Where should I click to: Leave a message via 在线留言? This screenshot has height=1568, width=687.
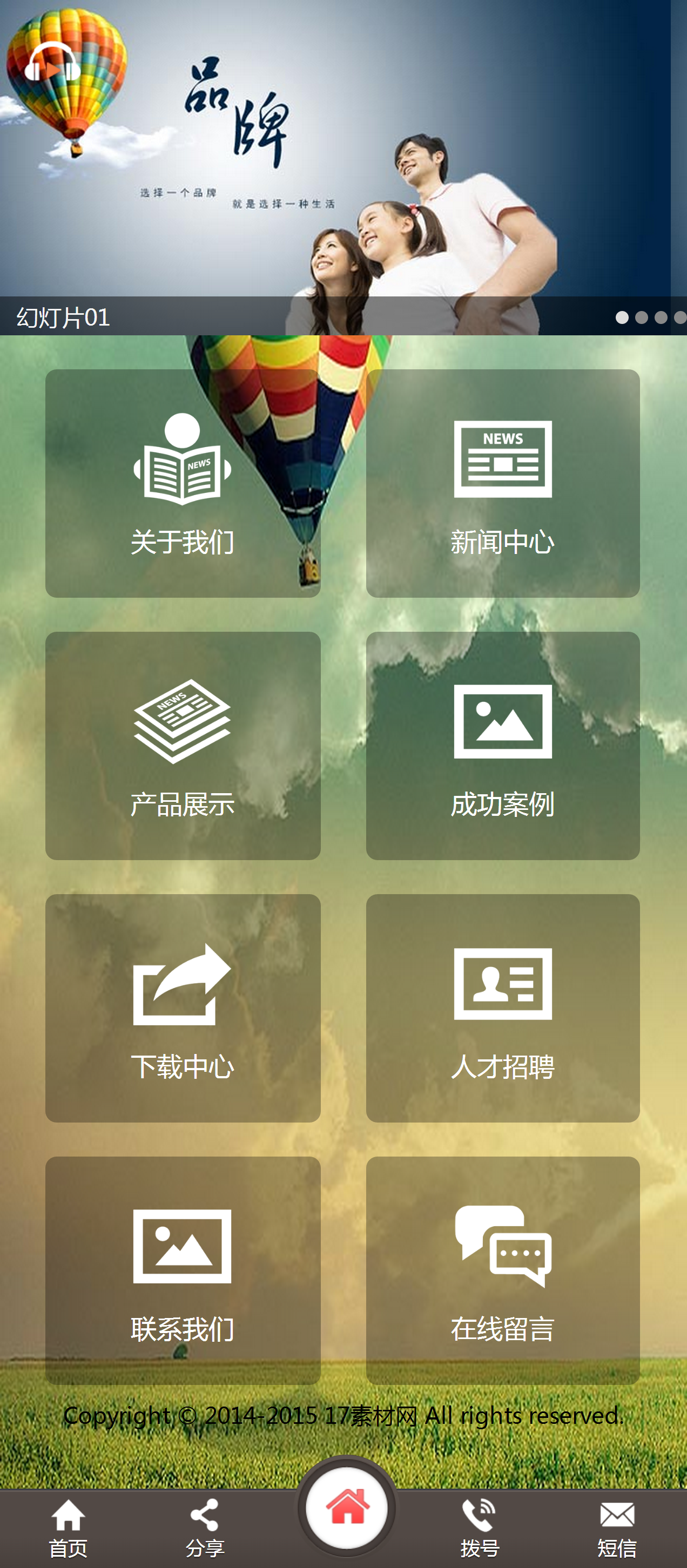(x=502, y=1270)
